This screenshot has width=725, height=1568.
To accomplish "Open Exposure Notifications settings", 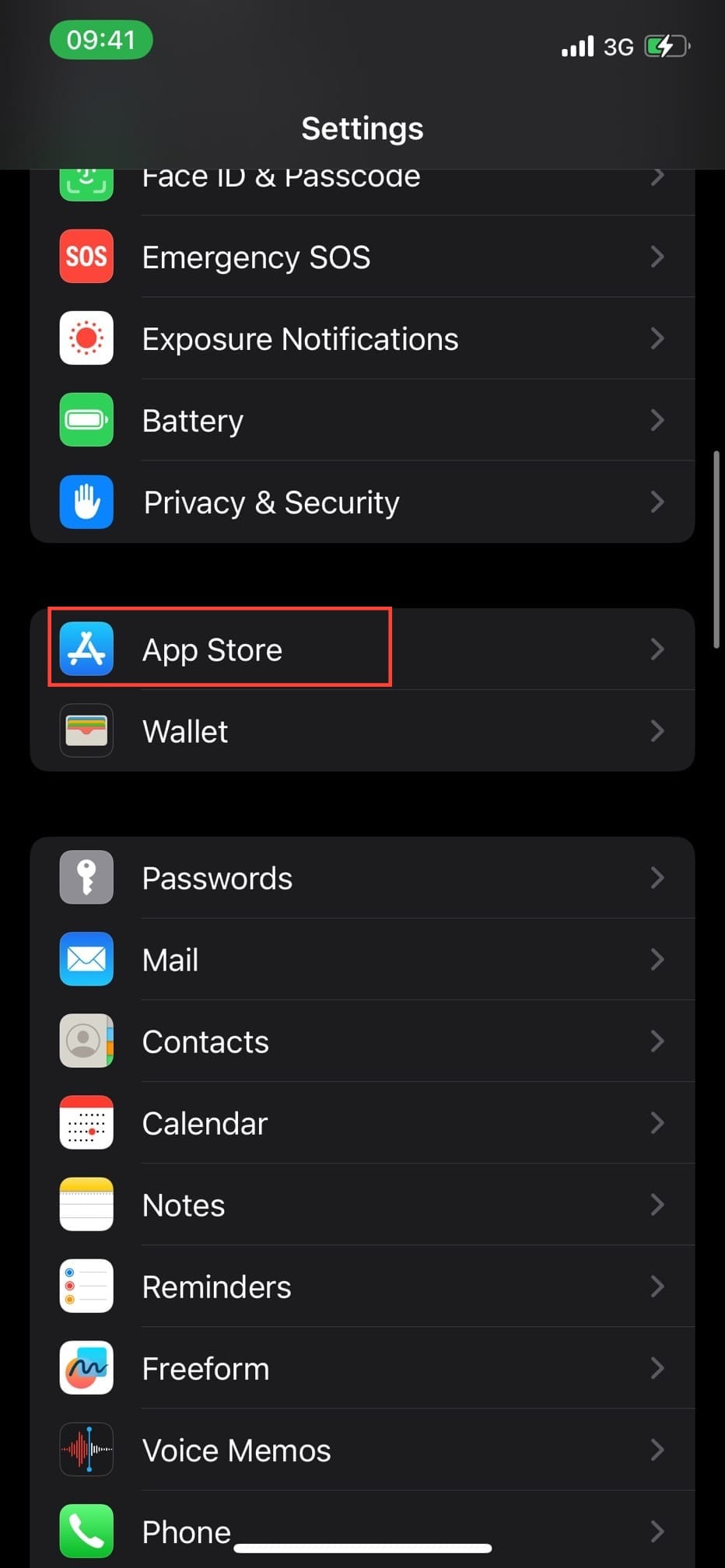I will tap(362, 338).
